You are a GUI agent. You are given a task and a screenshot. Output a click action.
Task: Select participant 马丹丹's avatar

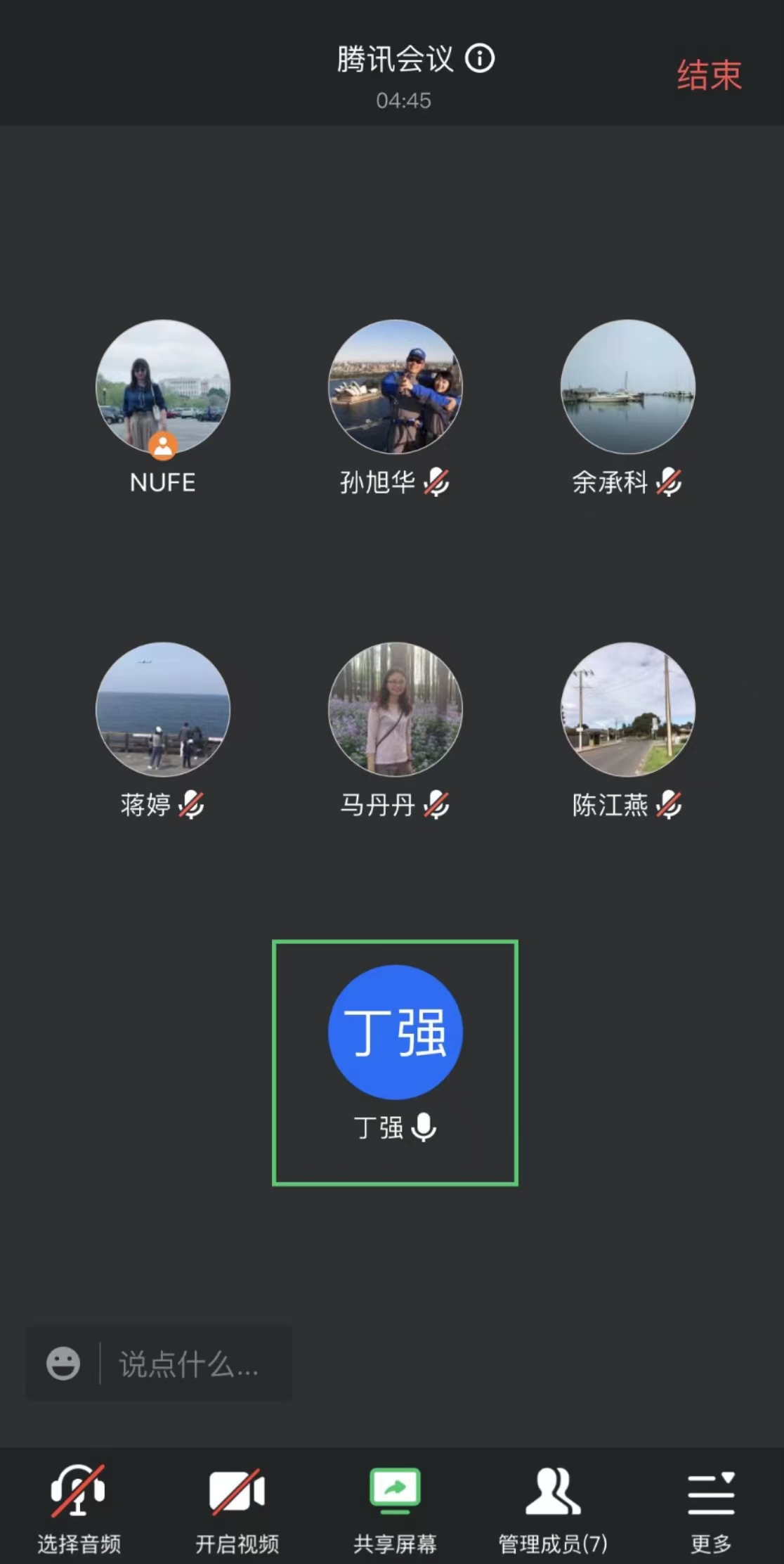click(x=396, y=709)
